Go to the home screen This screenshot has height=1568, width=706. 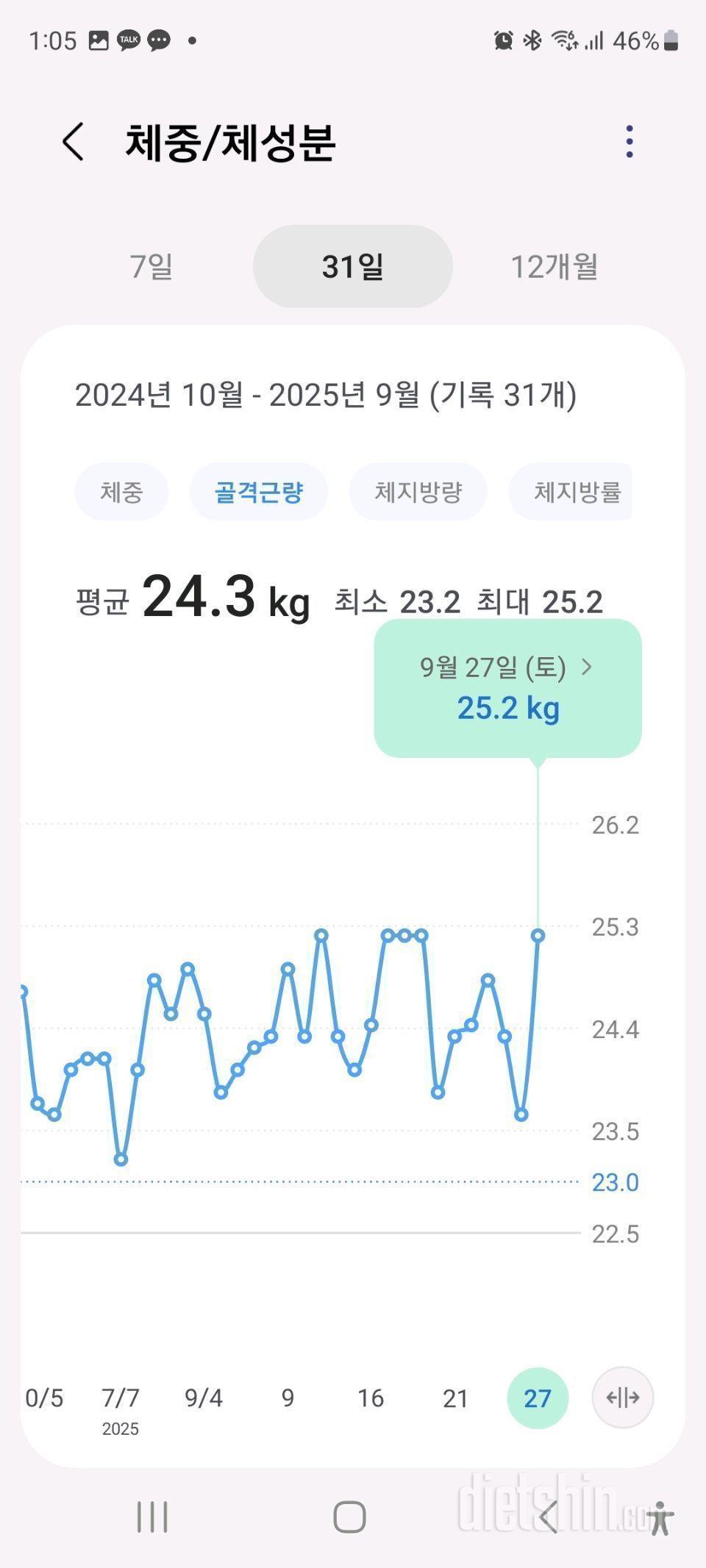coord(349,1517)
